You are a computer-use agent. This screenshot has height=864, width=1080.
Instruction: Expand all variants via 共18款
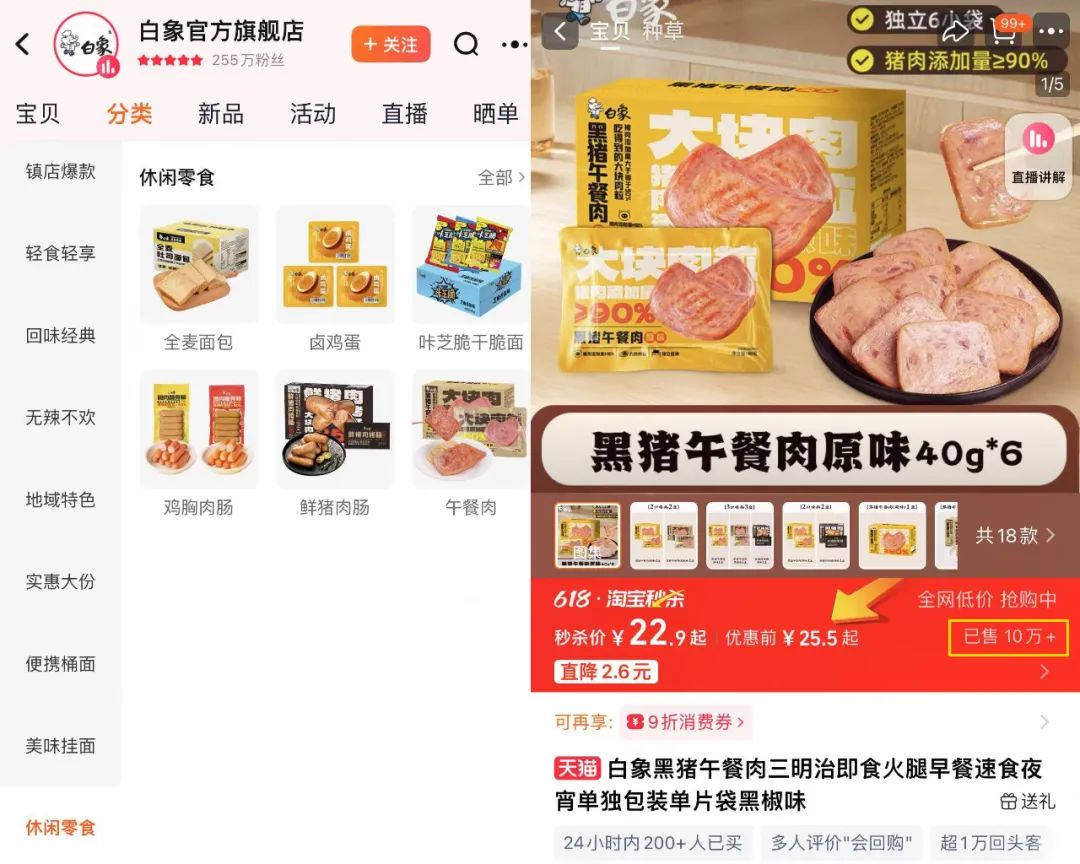(x=1015, y=536)
